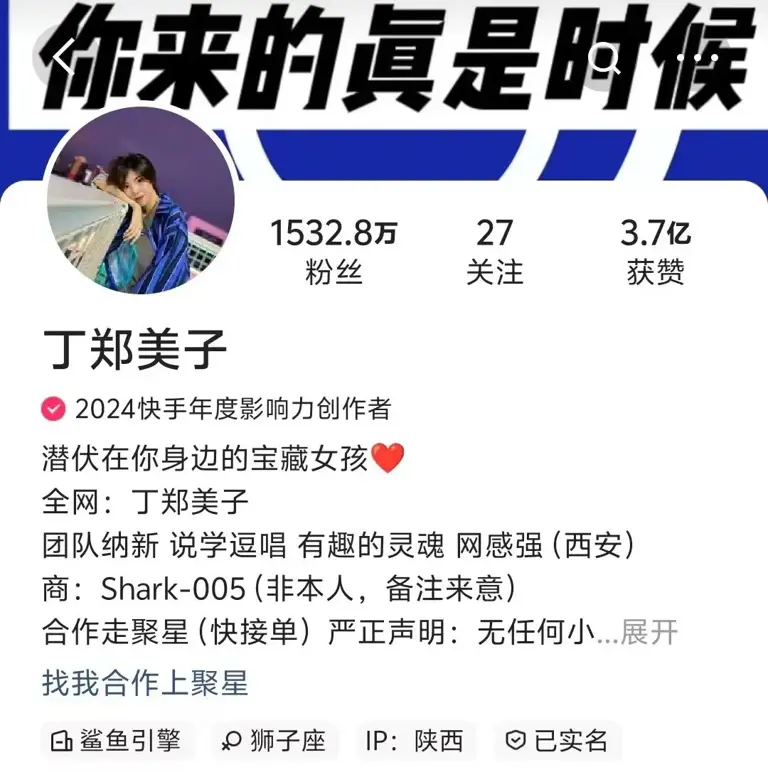Open the 粉丝 followers tab
This screenshot has width=768, height=772.
coord(333,248)
